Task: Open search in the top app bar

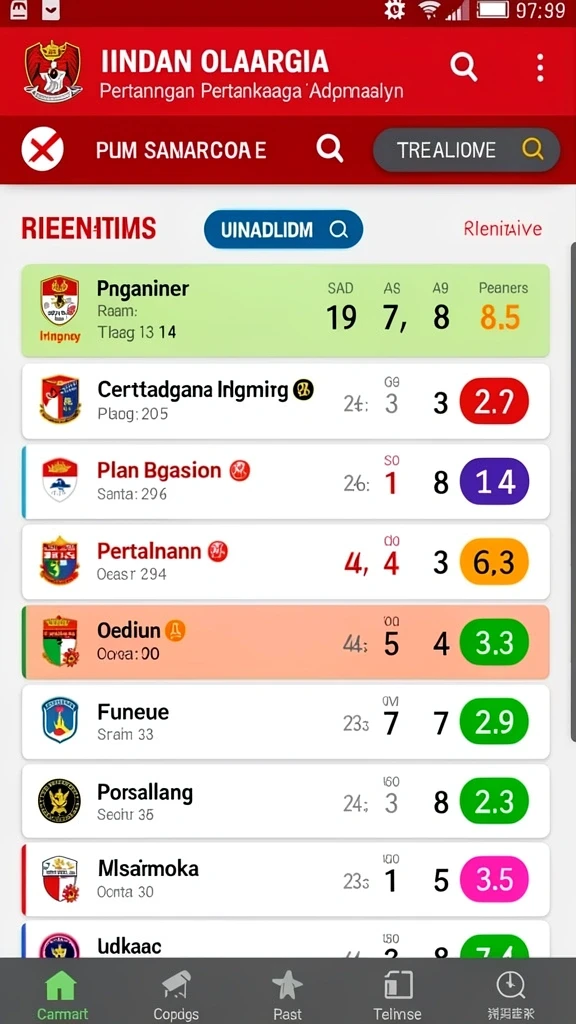Action: (x=464, y=67)
